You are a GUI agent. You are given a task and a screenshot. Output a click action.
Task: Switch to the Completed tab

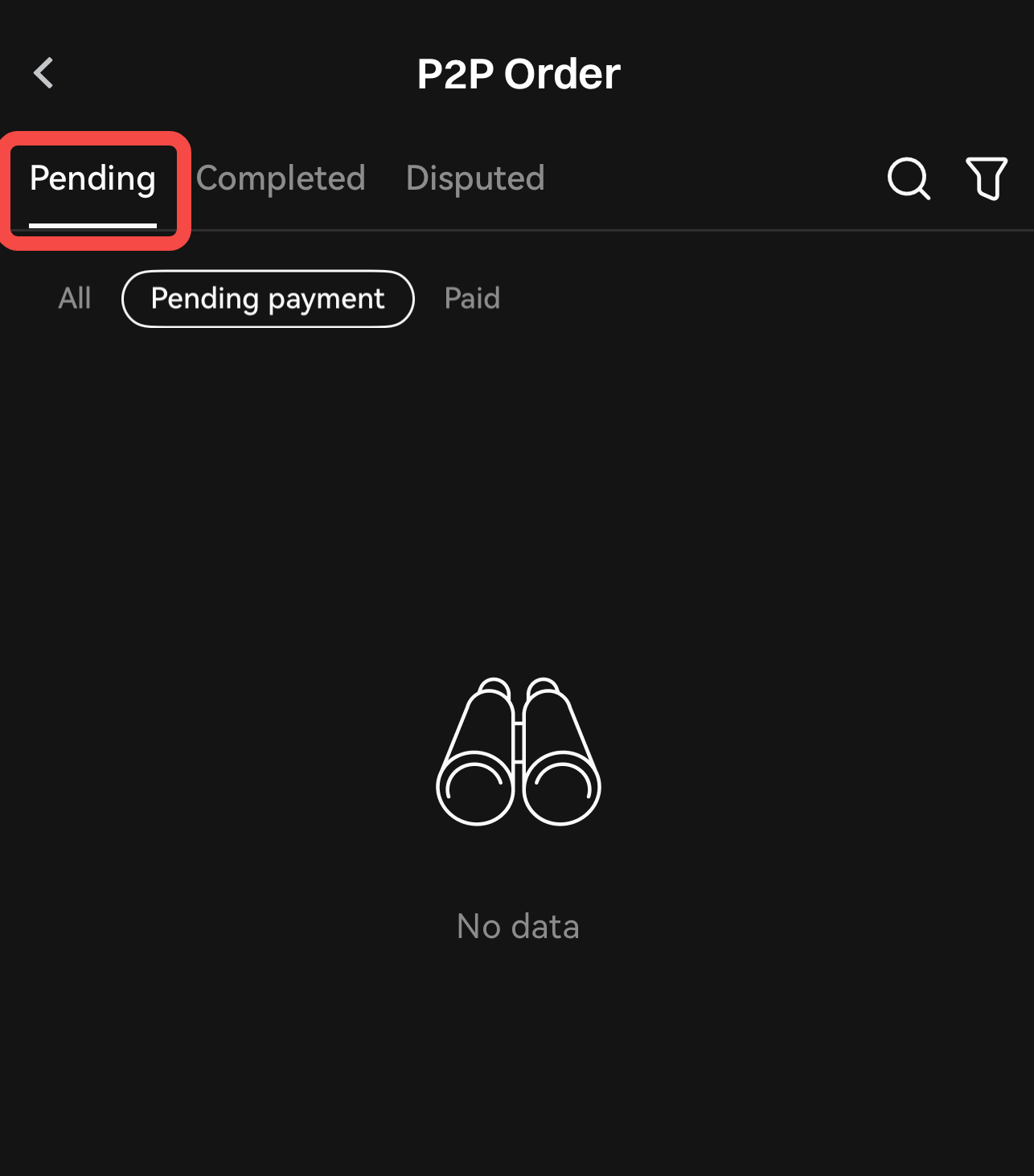tap(281, 178)
